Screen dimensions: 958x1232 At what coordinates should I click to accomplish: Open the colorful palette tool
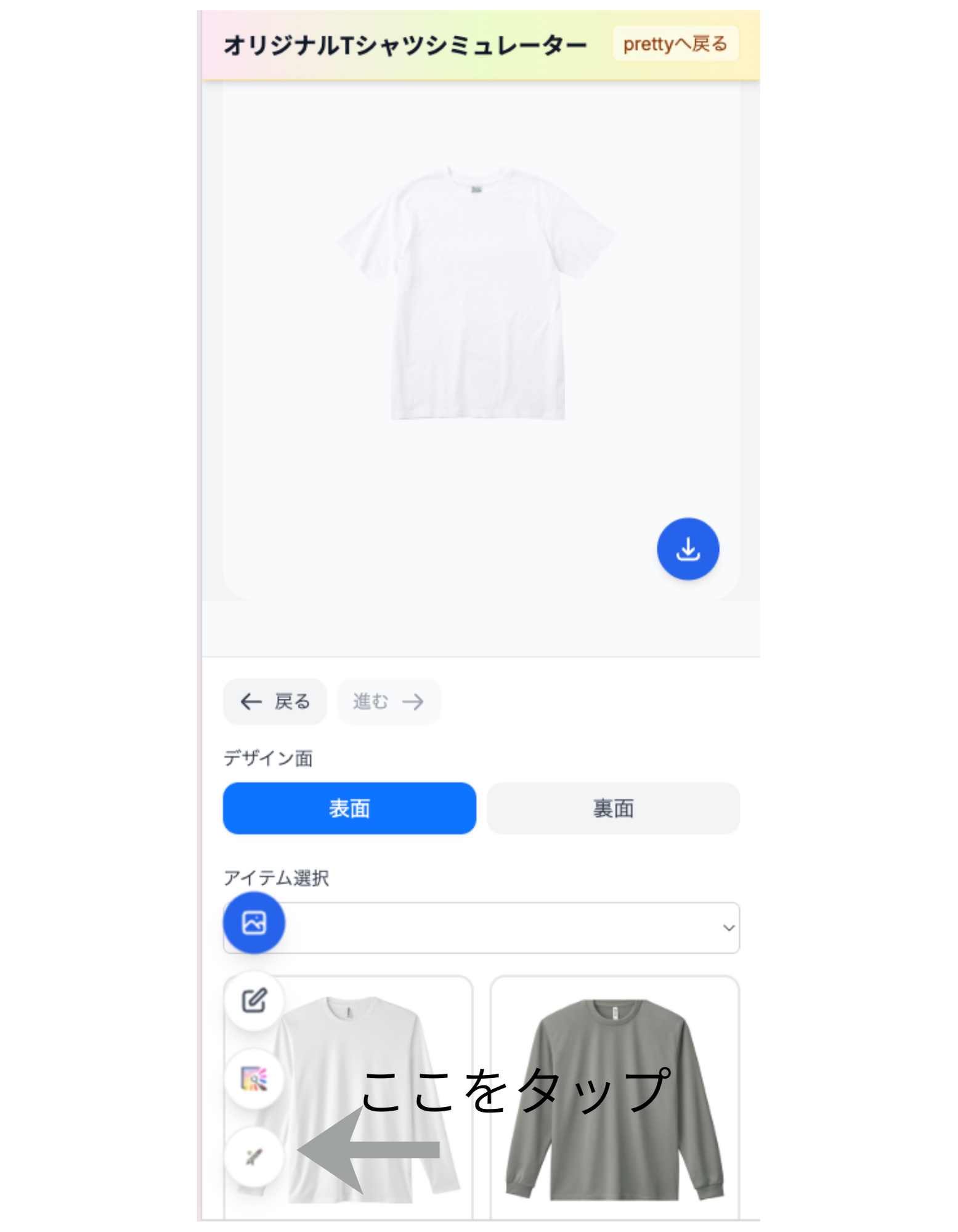(x=254, y=1079)
